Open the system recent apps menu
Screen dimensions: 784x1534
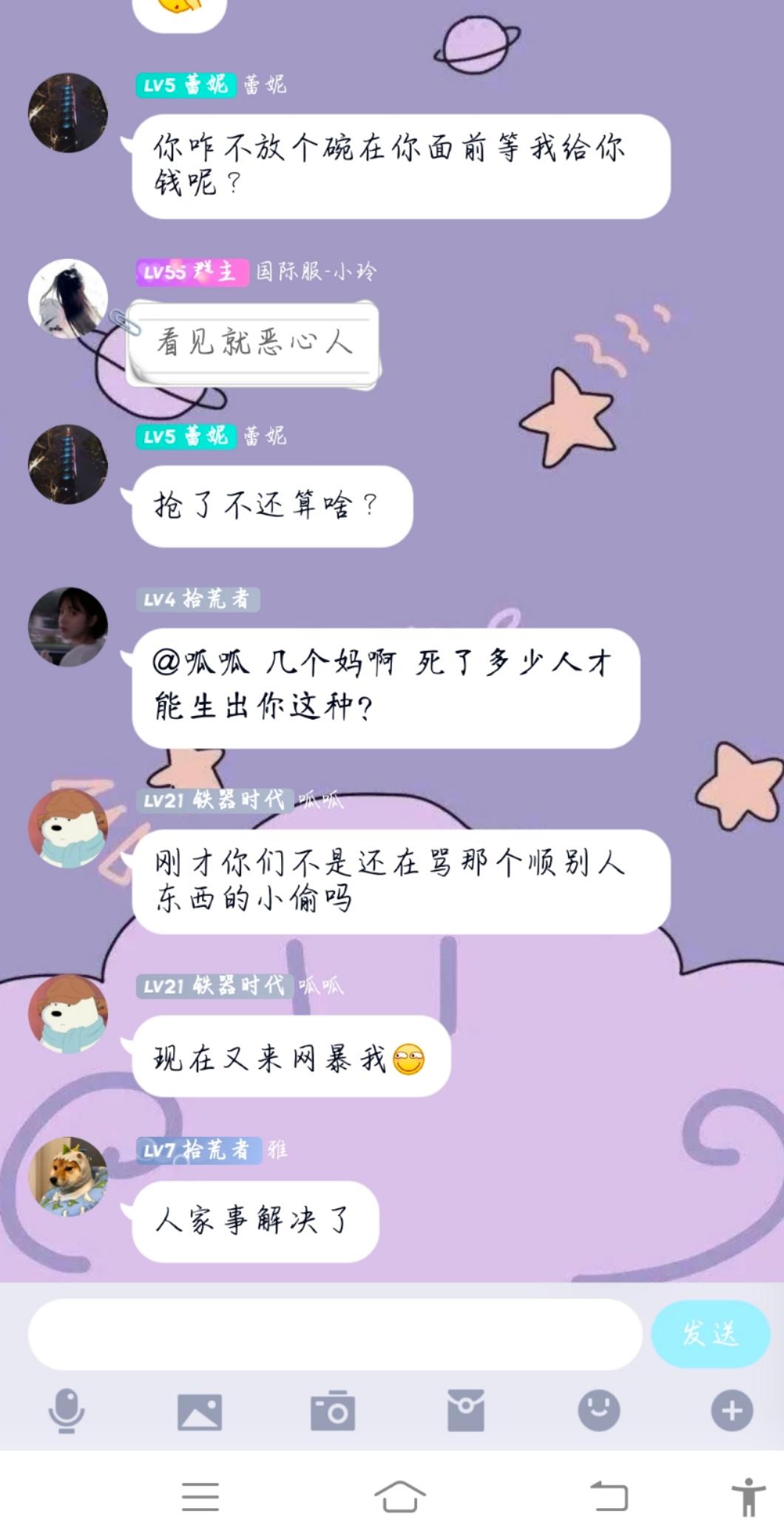click(x=200, y=1496)
